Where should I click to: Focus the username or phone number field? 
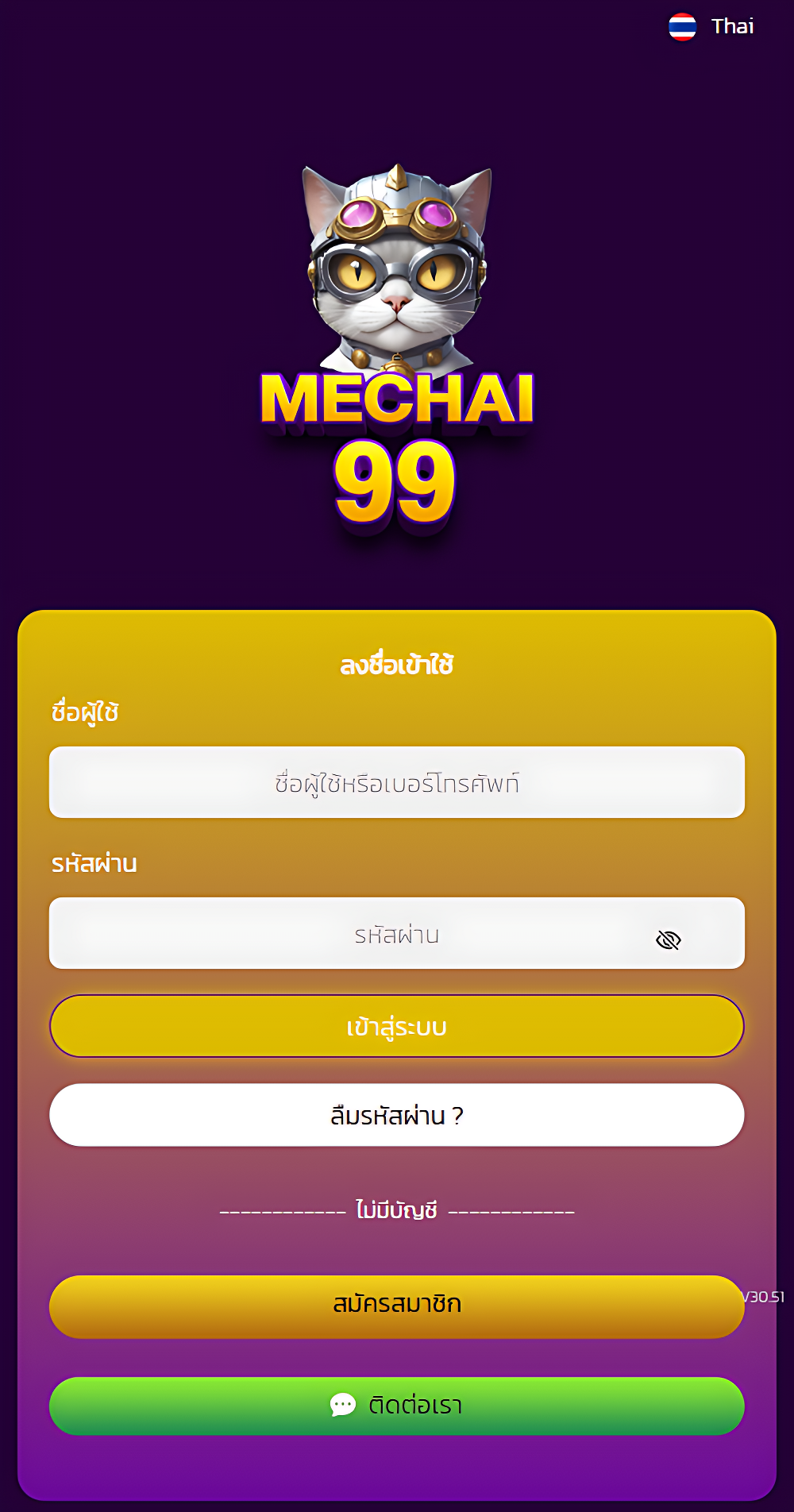tap(396, 782)
